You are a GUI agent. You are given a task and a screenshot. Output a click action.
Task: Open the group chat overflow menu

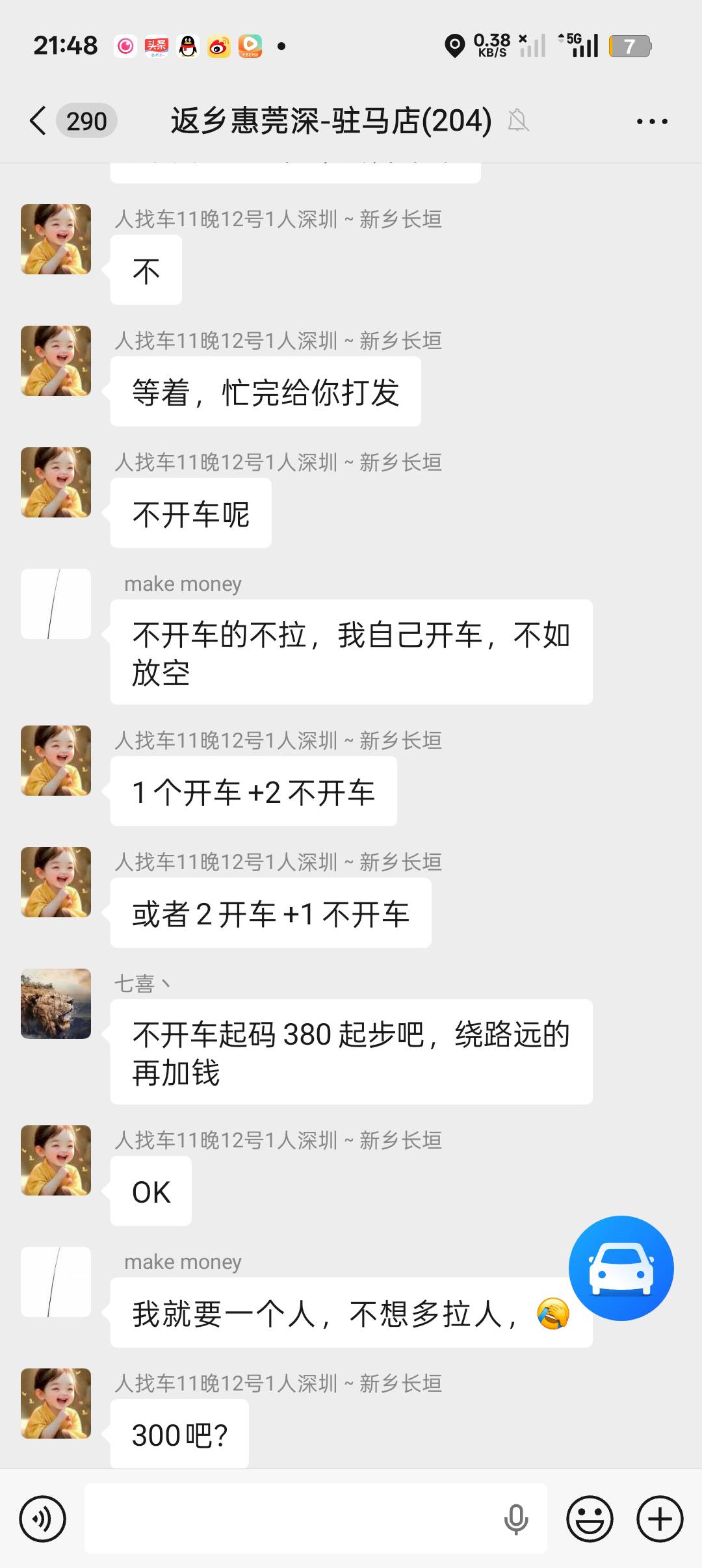click(x=652, y=122)
